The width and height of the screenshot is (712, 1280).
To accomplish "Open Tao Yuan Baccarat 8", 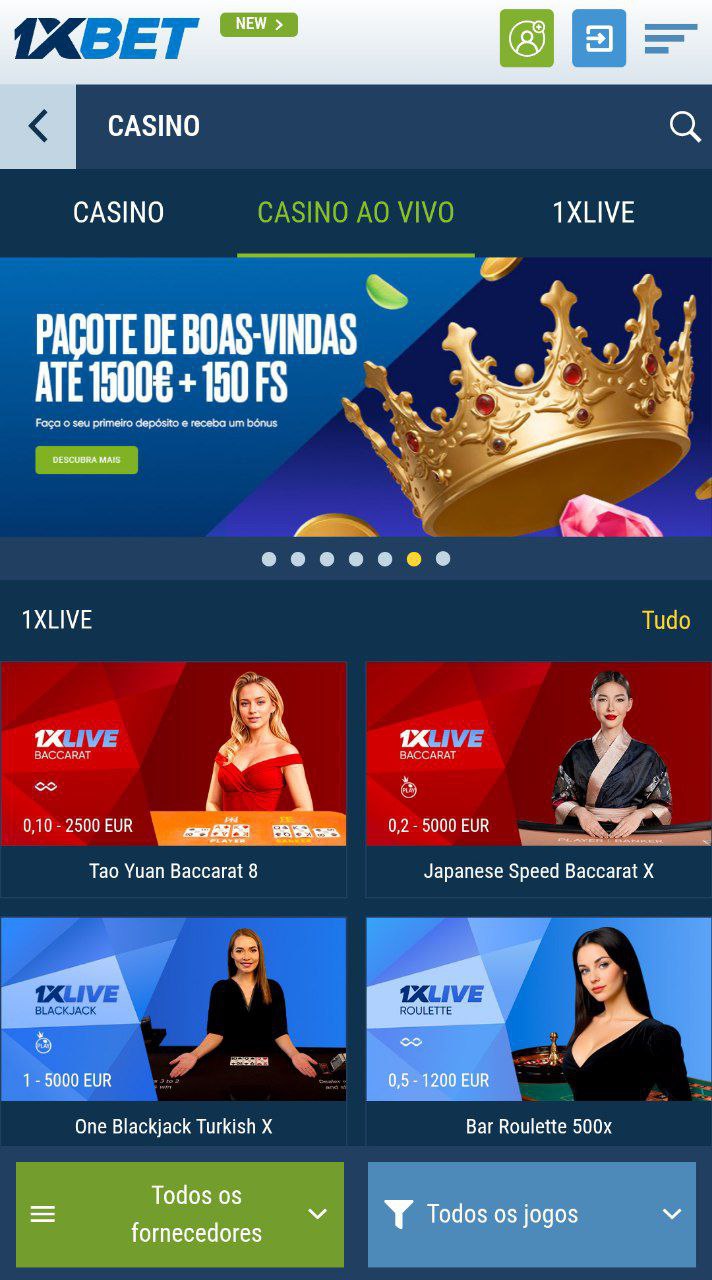I will click(174, 778).
